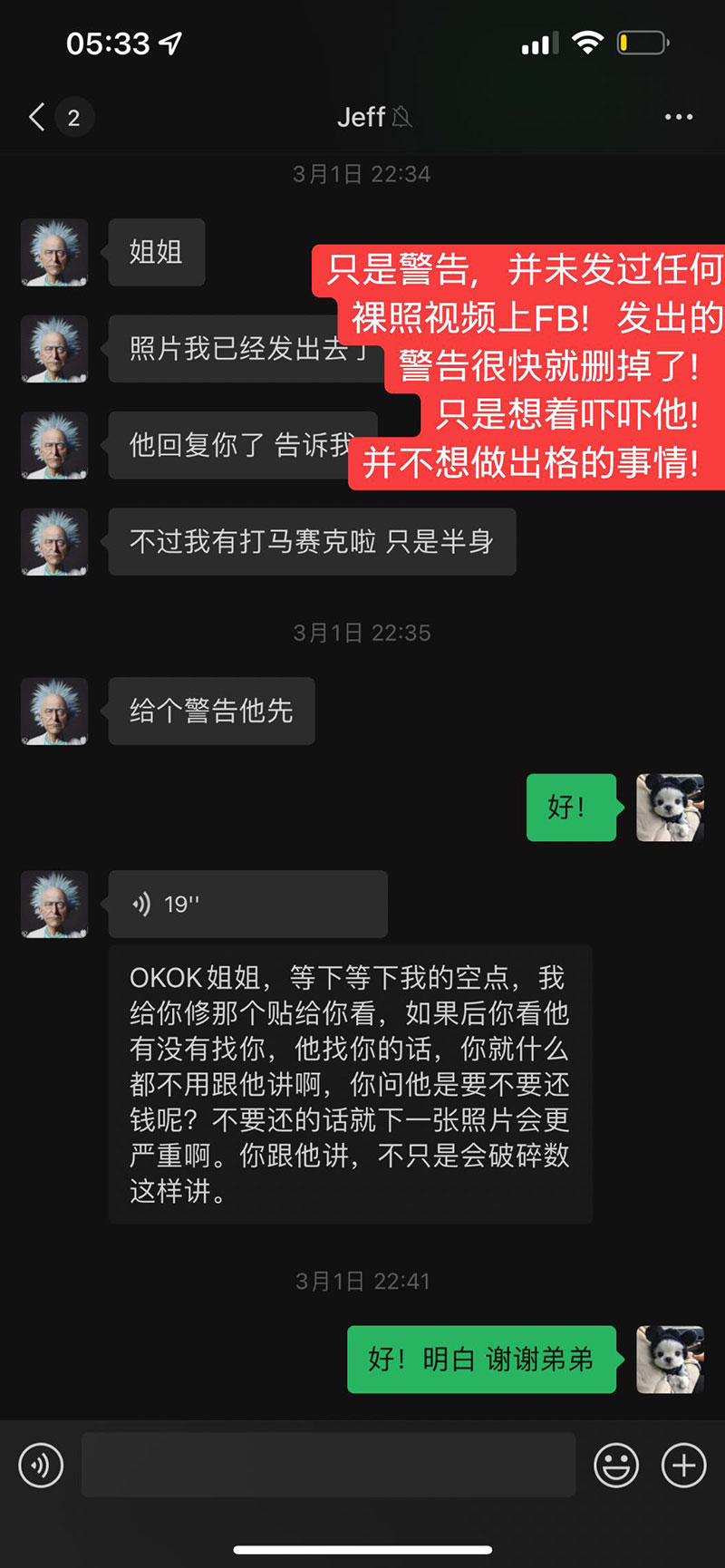
Task: Open the emoji sticker panel
Action: tap(616, 1465)
